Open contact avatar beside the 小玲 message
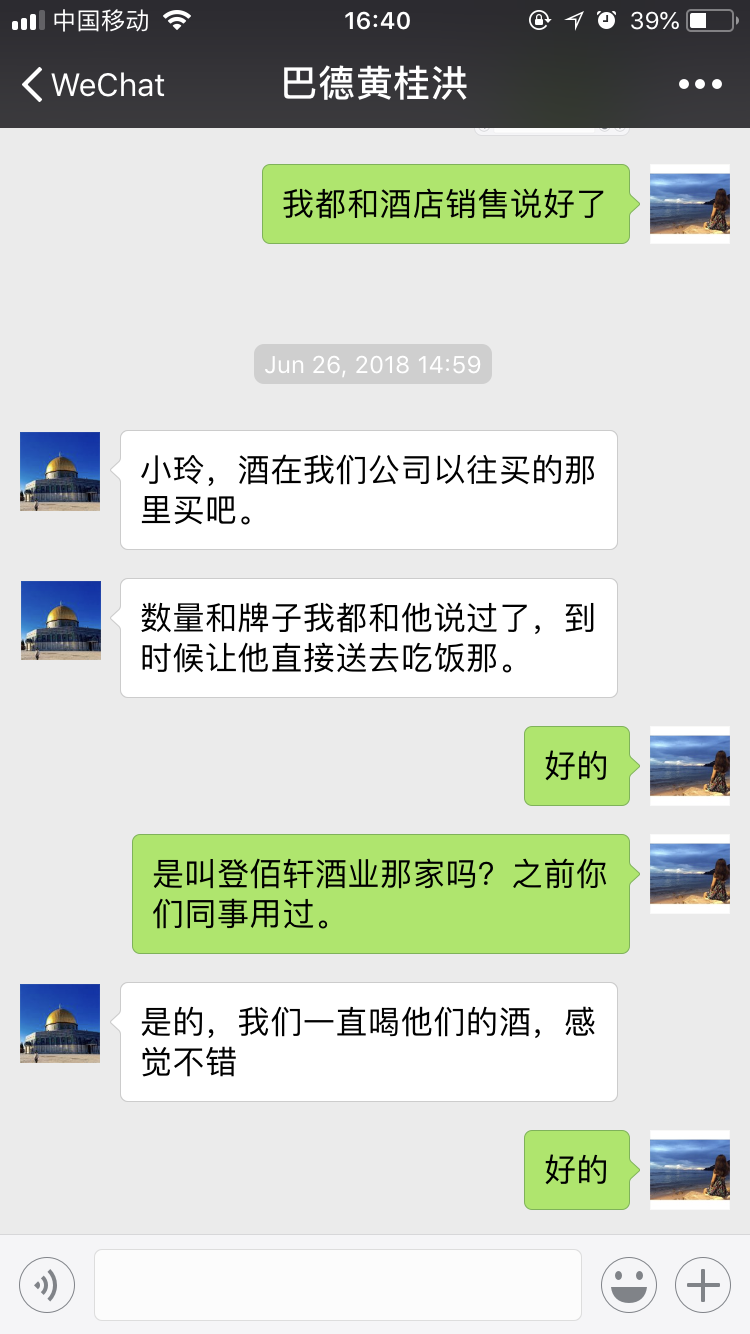Viewport: 750px width, 1334px height. pos(60,471)
